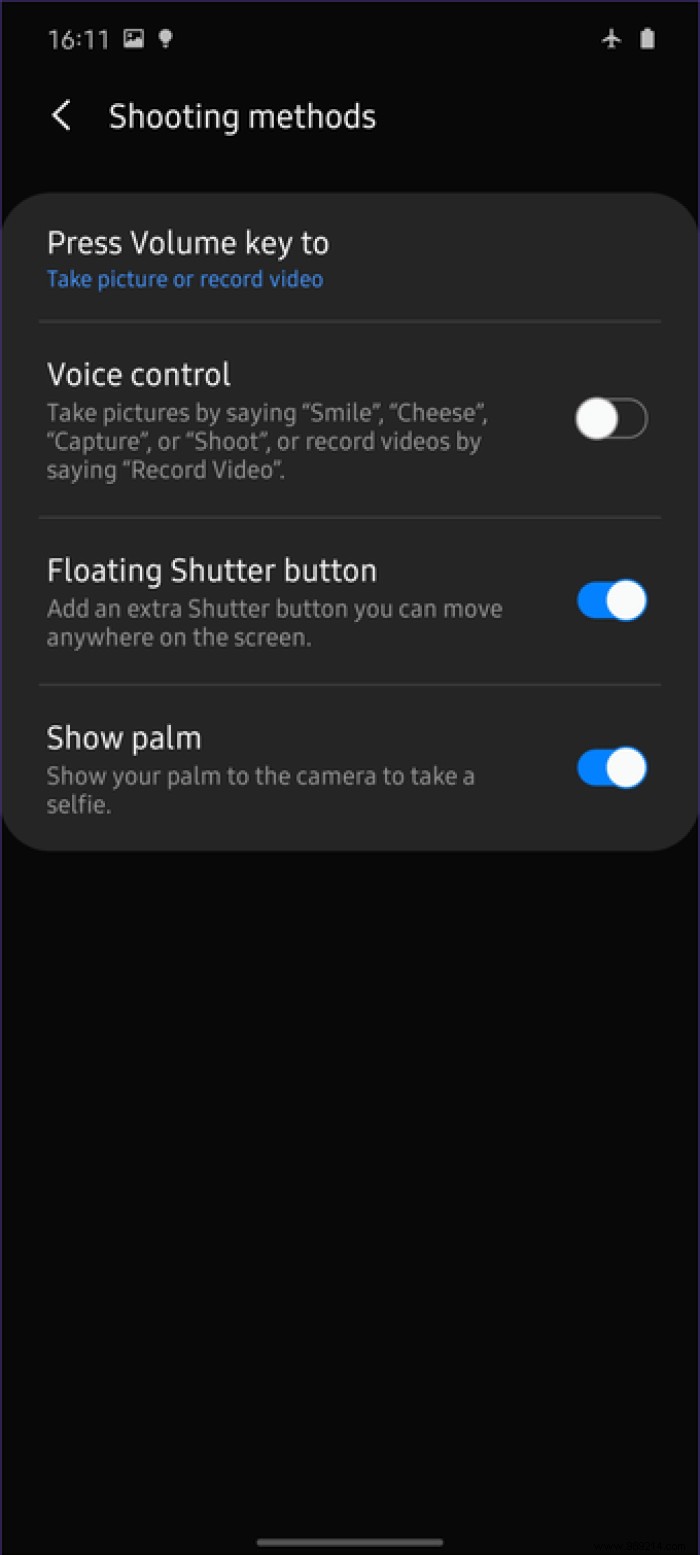Go back from Shooting methods
This screenshot has width=700, height=1555.
coord(61,116)
